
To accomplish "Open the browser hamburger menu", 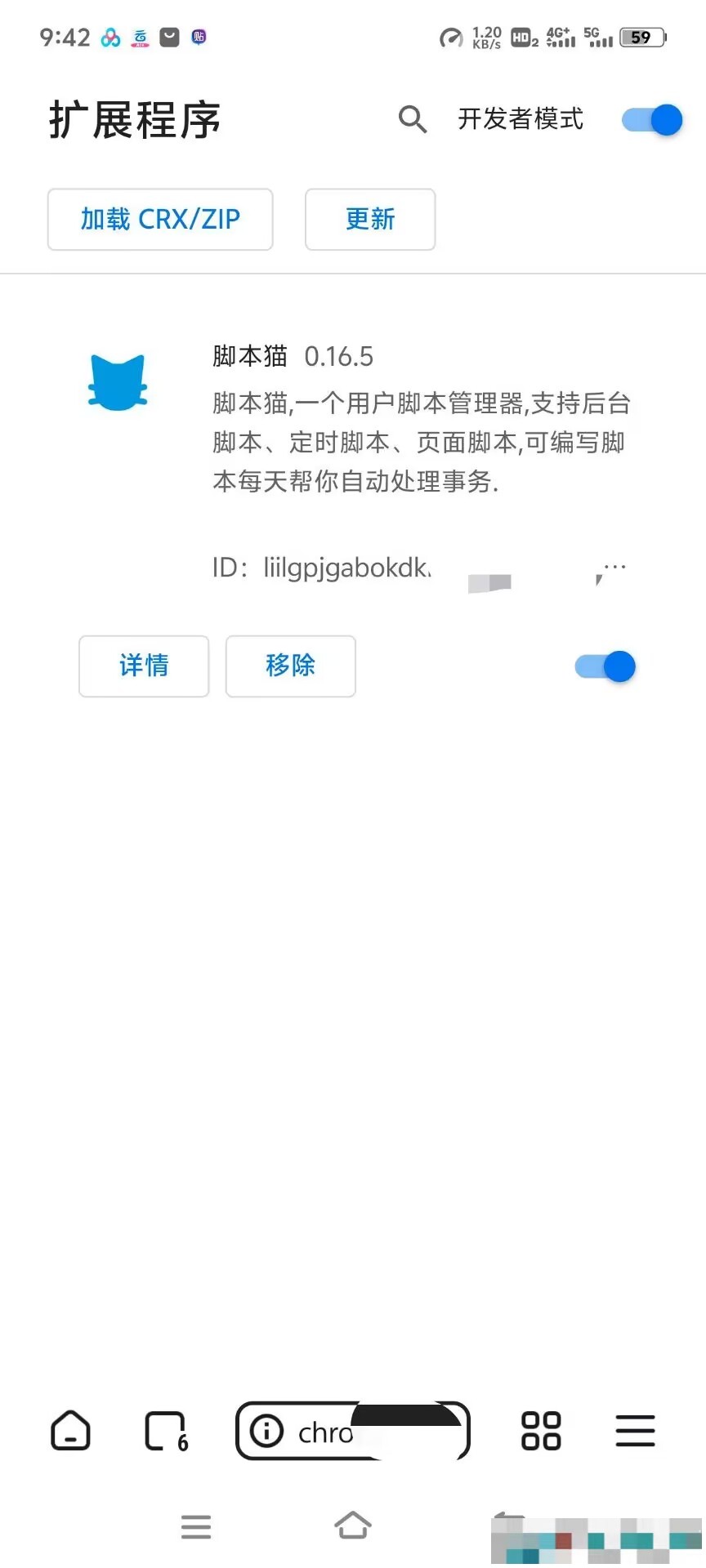I will click(635, 1431).
